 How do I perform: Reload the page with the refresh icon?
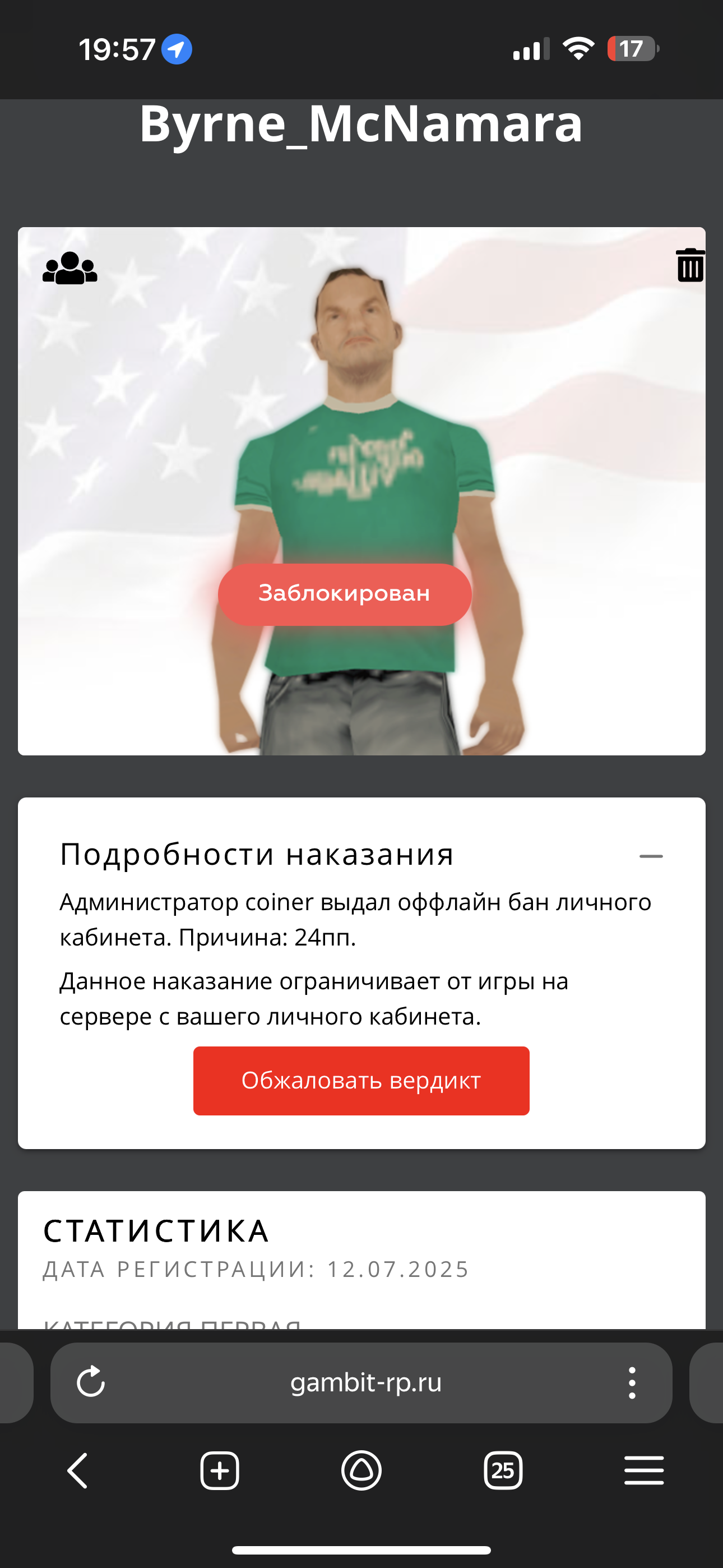coord(91,1382)
